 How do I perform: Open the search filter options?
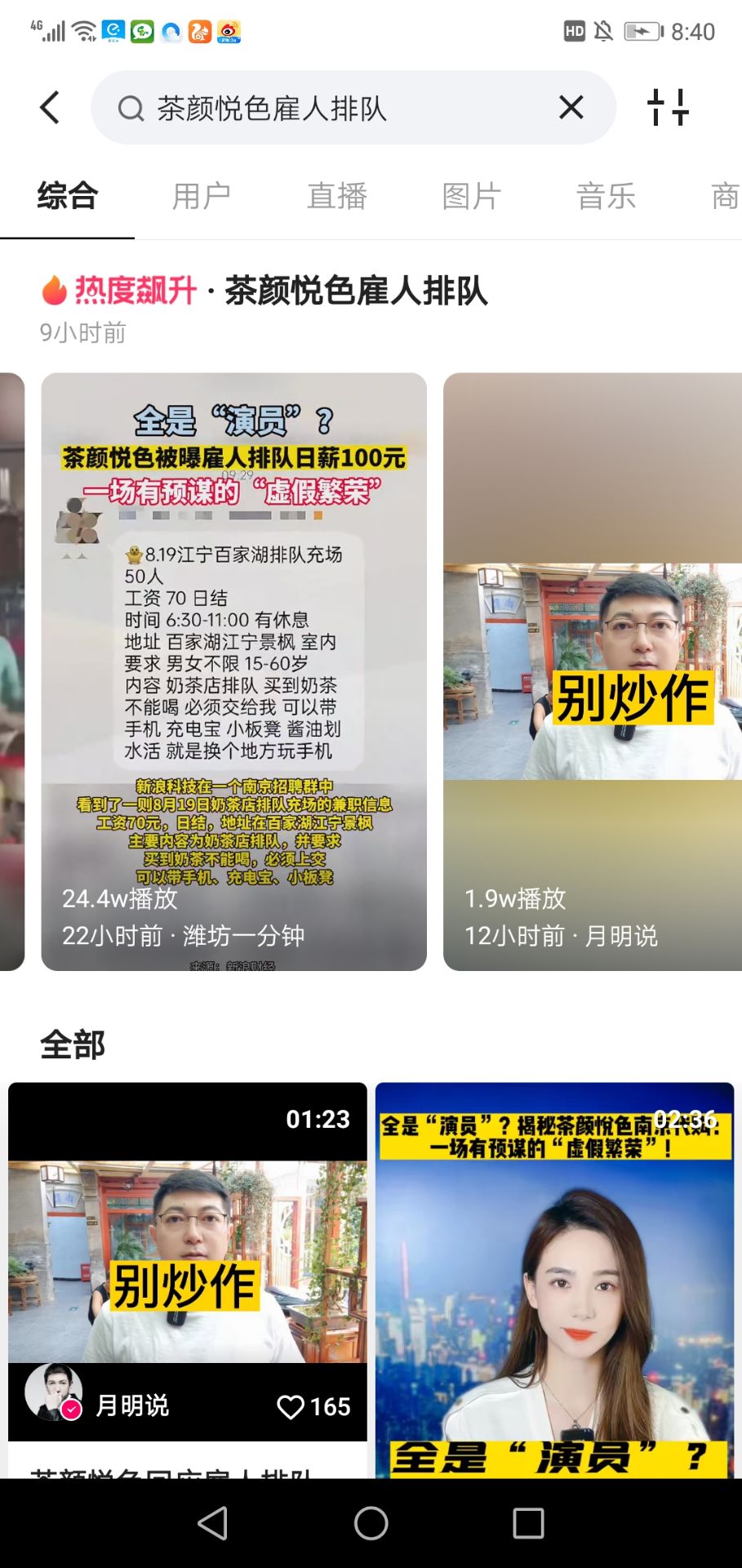pos(668,107)
